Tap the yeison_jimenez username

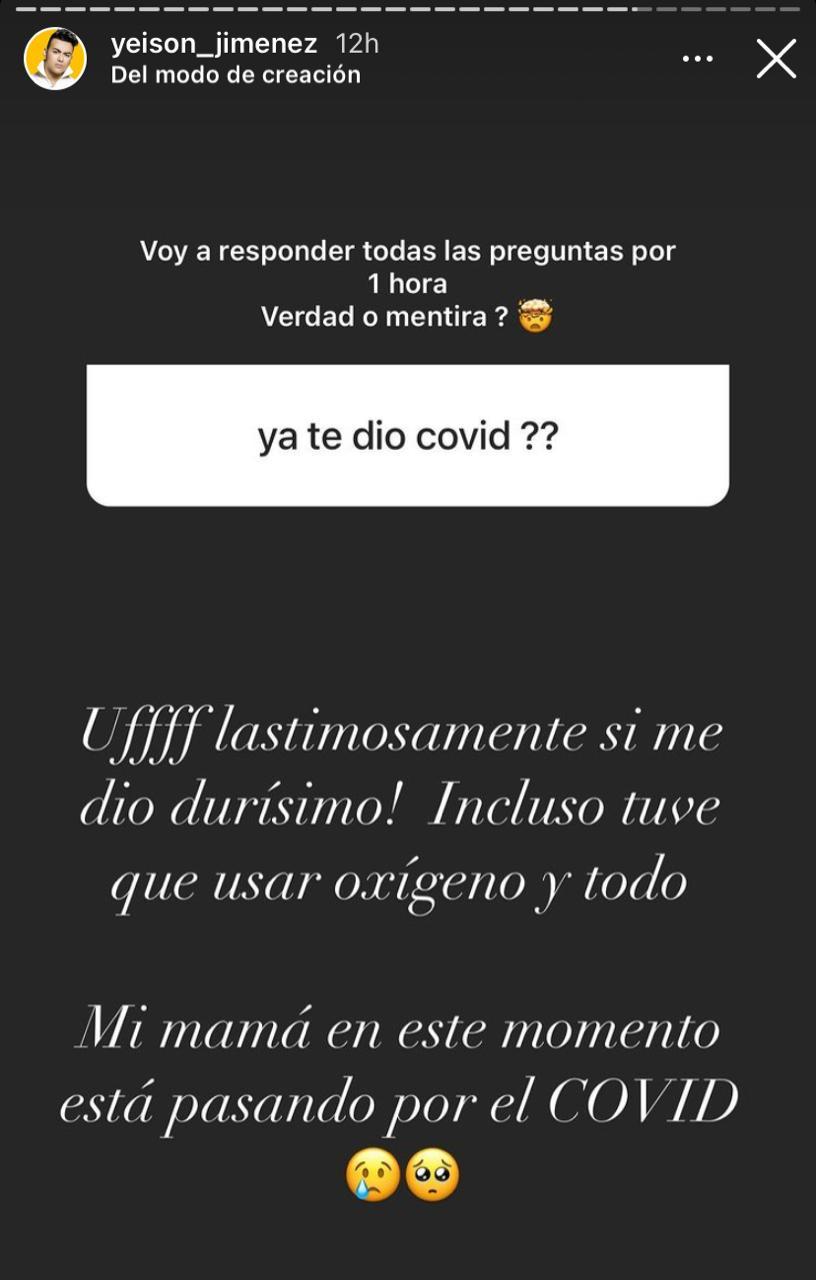click(214, 44)
